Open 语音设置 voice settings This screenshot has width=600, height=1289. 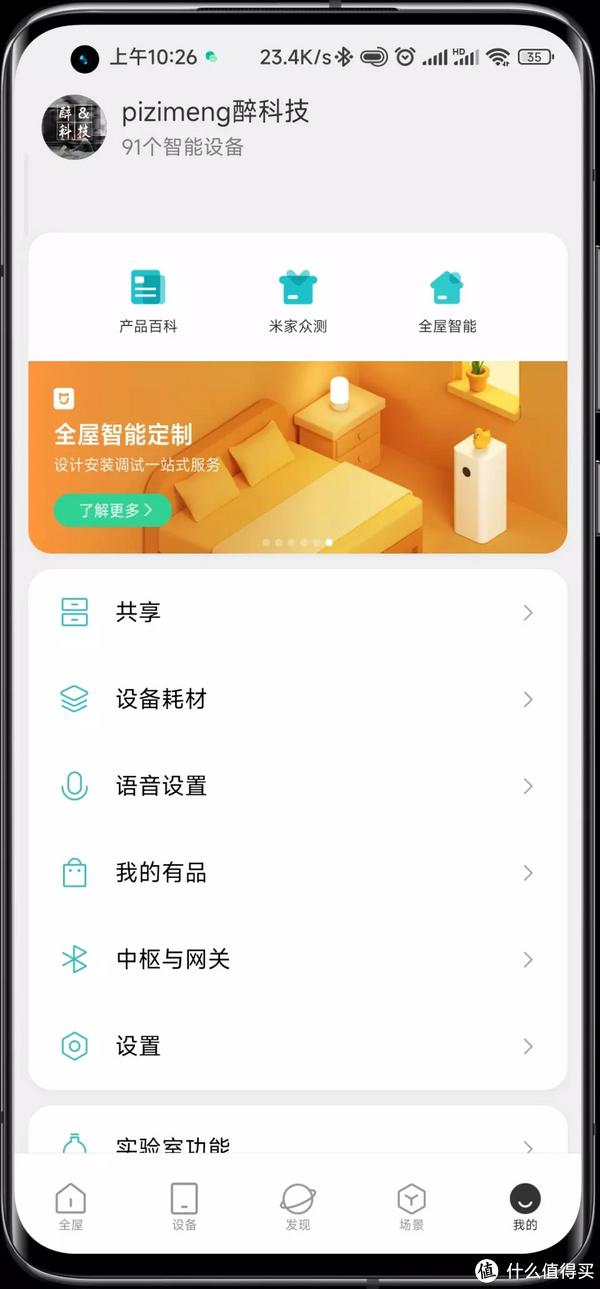point(298,786)
